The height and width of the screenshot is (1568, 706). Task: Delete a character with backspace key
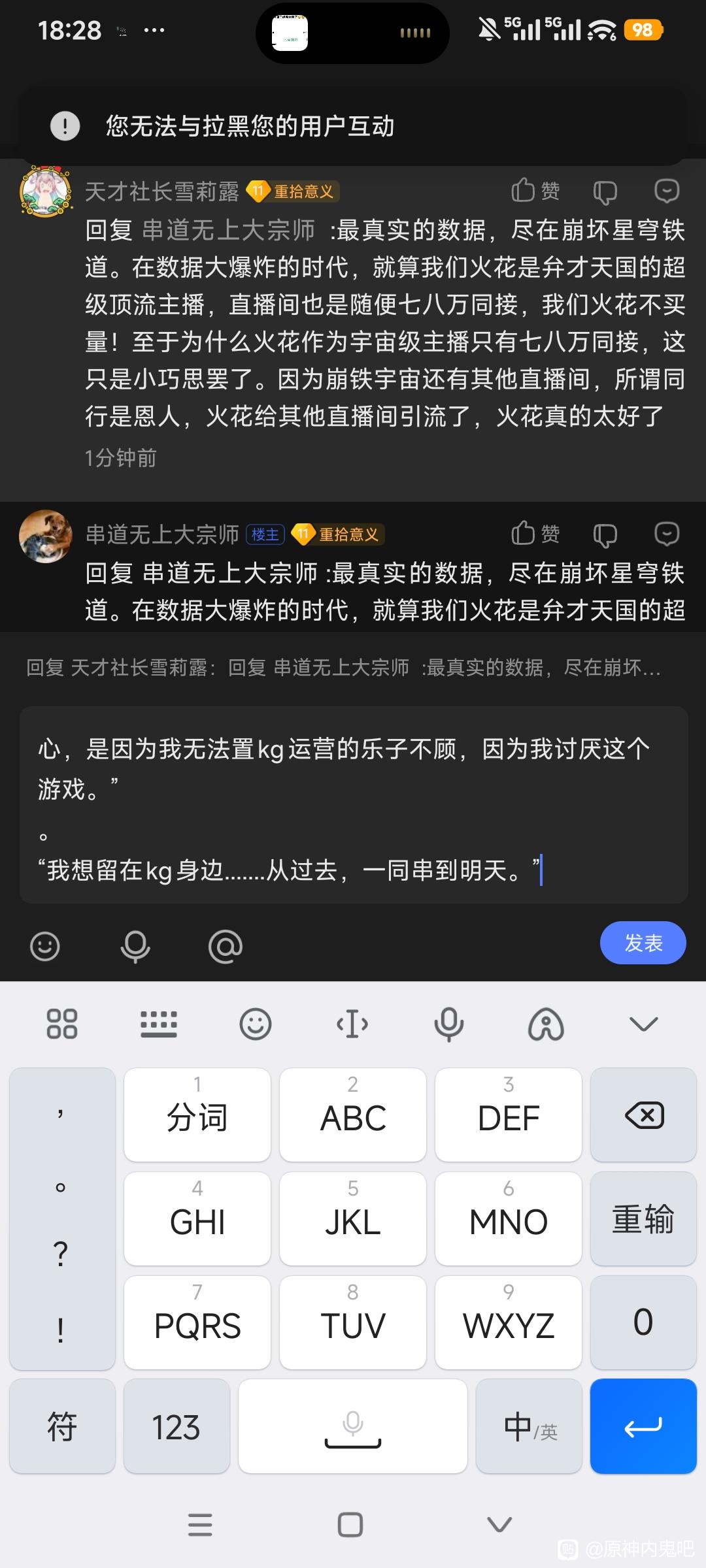click(x=643, y=1115)
